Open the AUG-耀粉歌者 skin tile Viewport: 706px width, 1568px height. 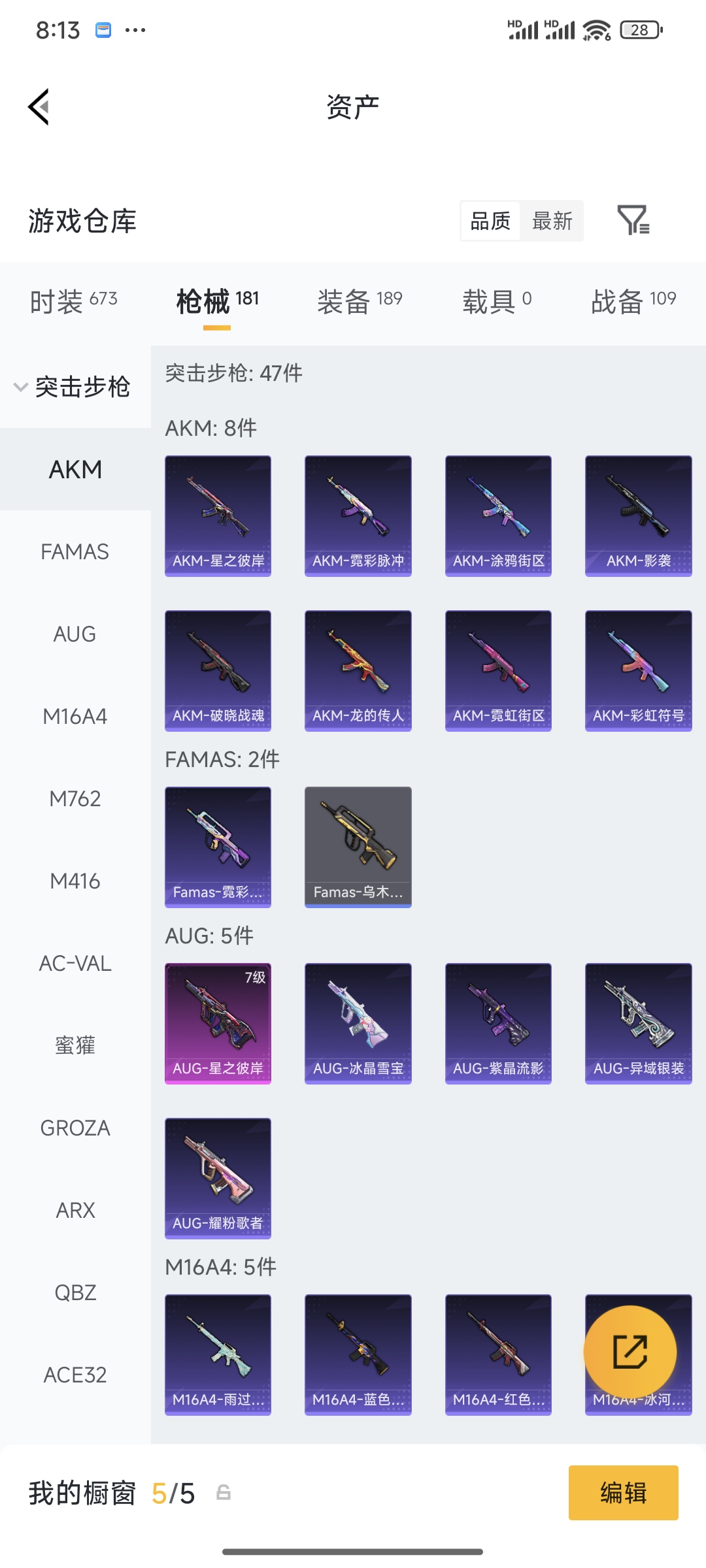[218, 1178]
